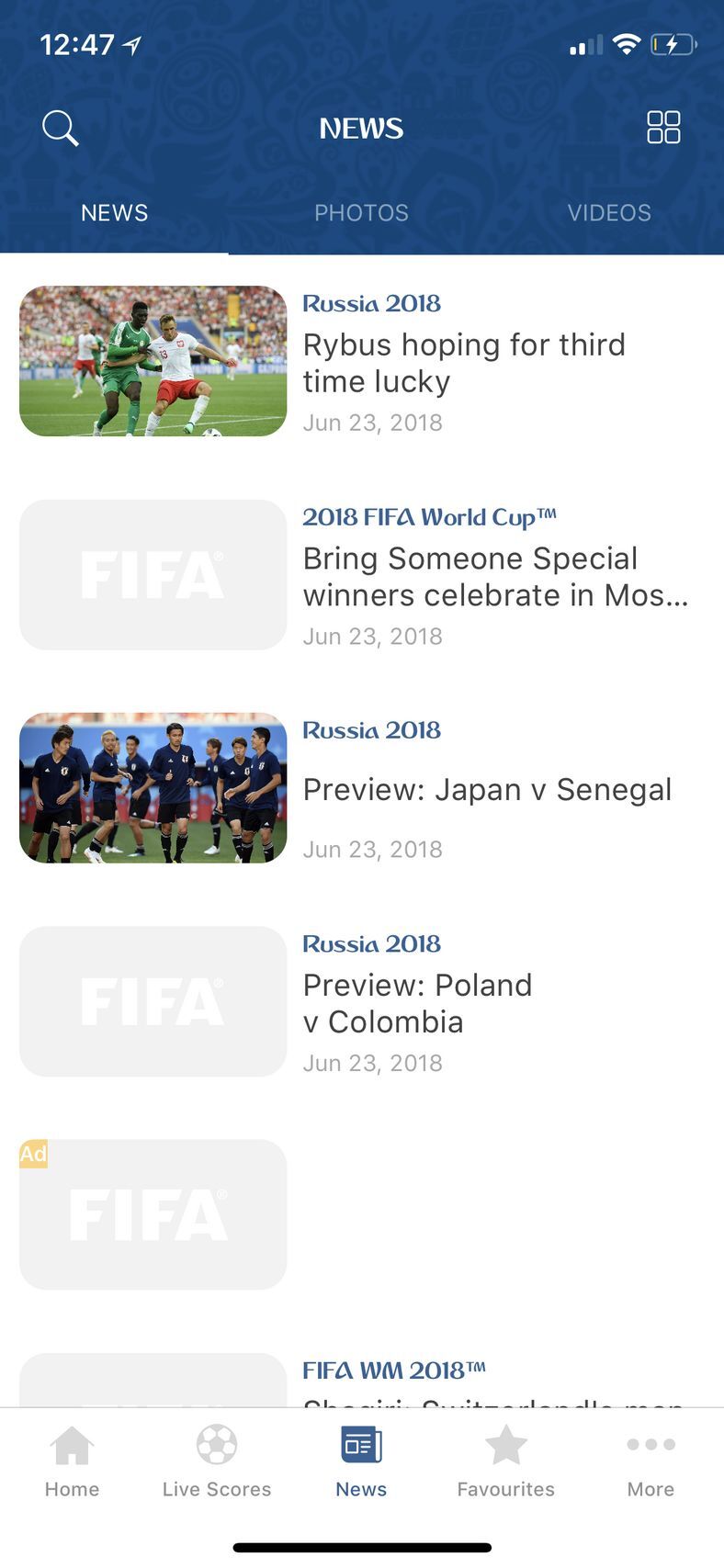Open the grid layout view icon
Viewport: 724px width, 1568px height.
click(663, 127)
